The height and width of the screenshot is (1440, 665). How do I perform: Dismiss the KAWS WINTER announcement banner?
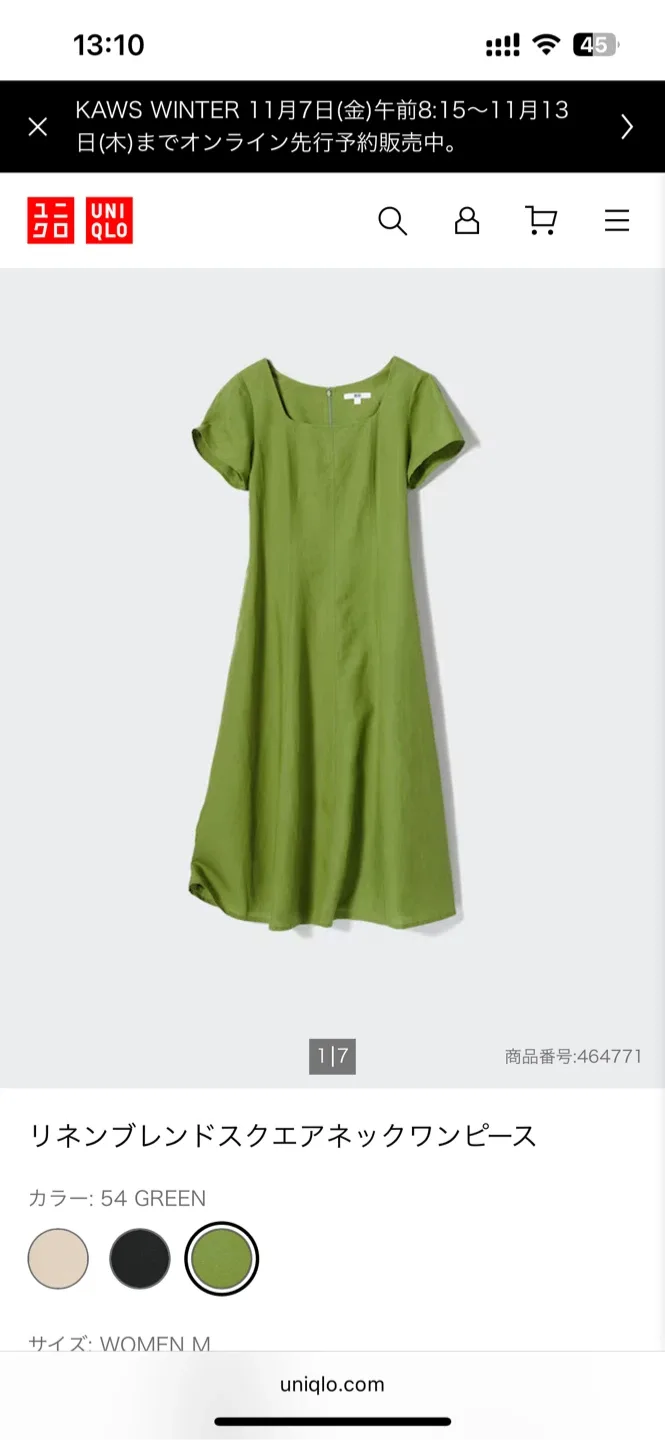coord(38,127)
